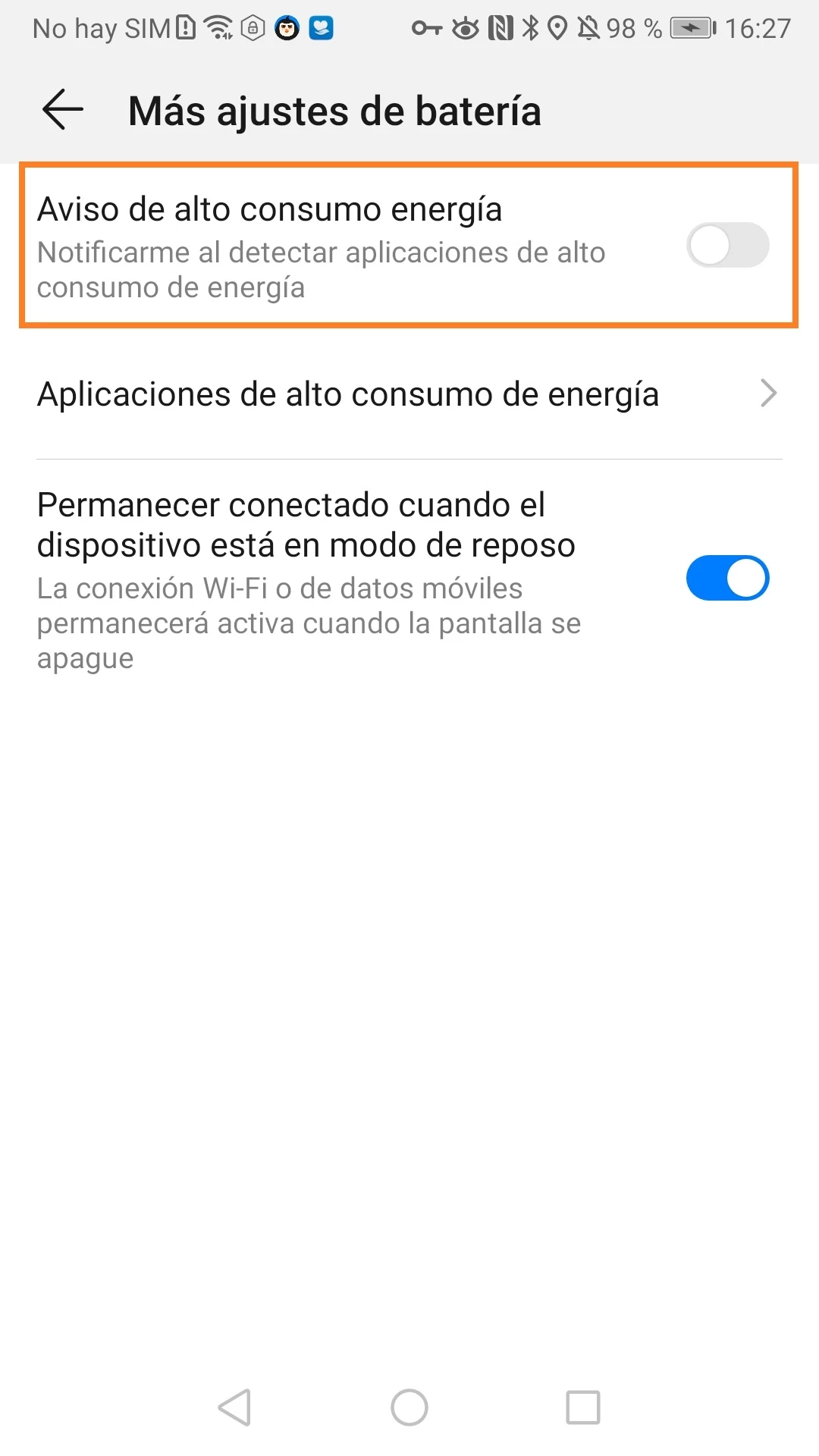The height and width of the screenshot is (1456, 819).
Task: Open Aplicaciones de alto consumo de energía
Action: (409, 394)
